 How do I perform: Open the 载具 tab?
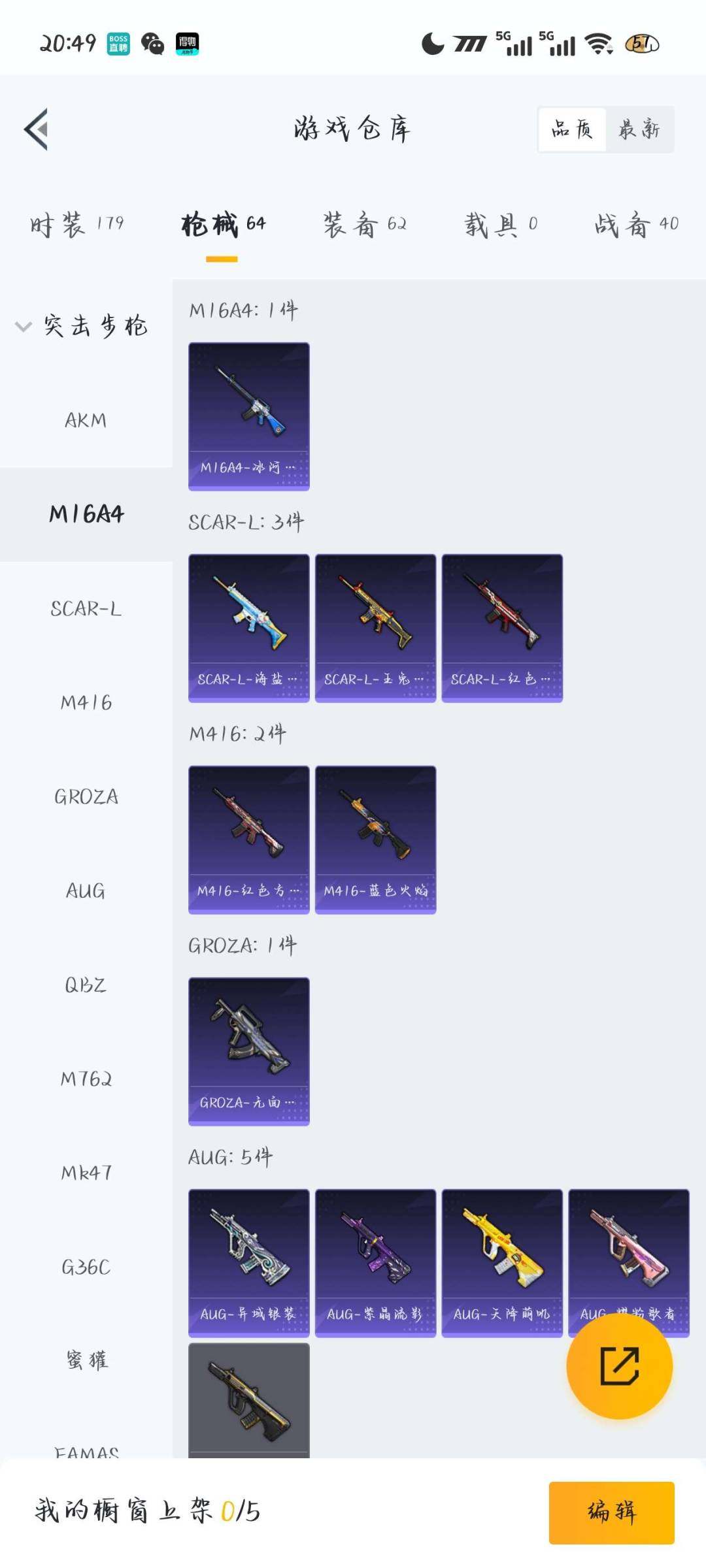pos(501,224)
